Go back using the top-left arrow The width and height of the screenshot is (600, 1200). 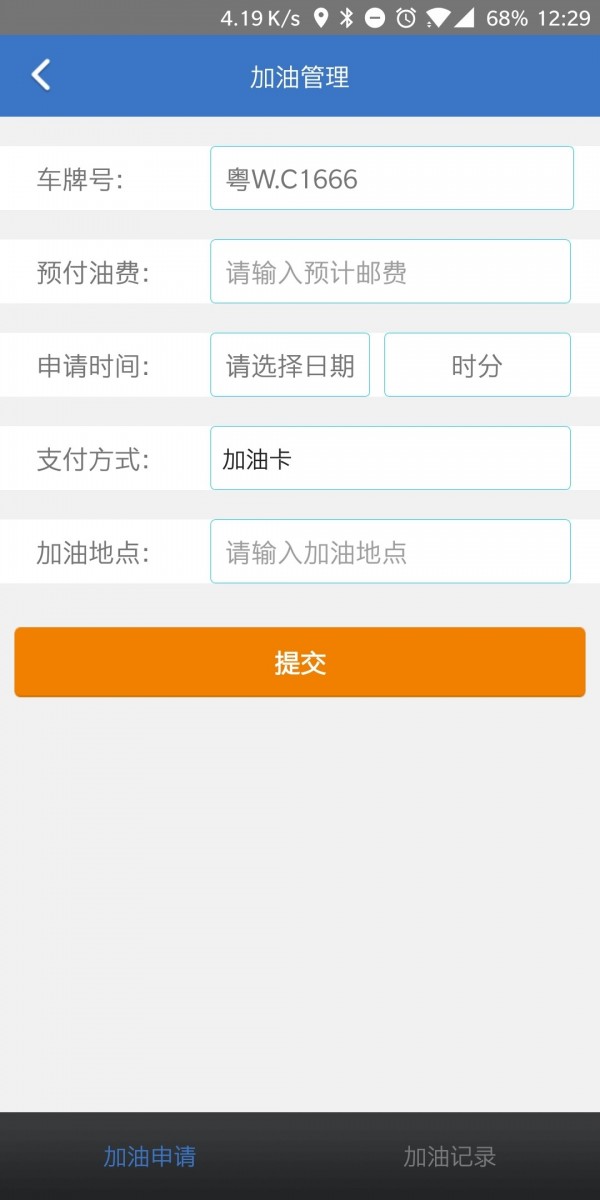click(40, 76)
